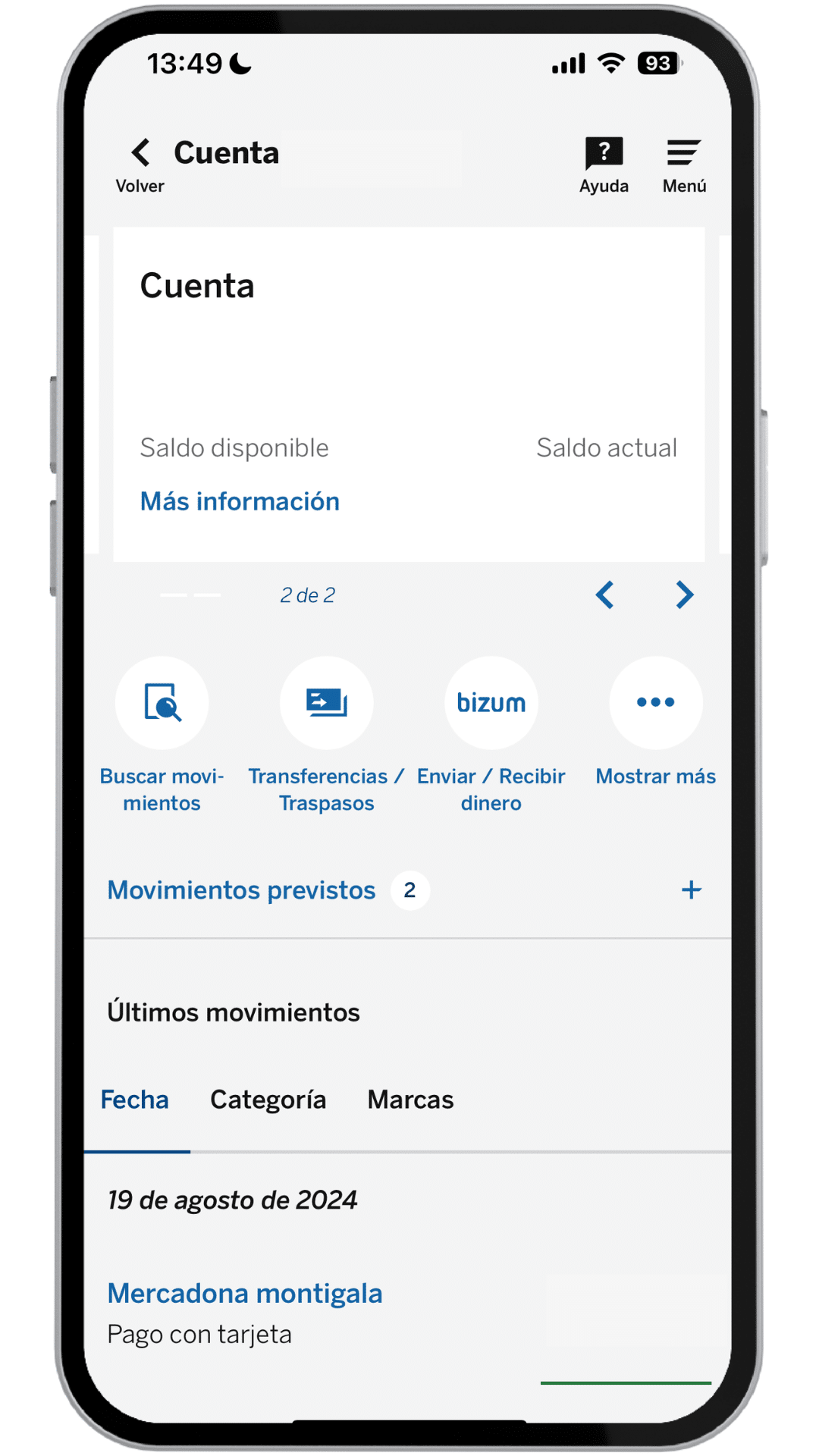Open Bizum Enviar / Recibir dinero
This screenshot has width=819, height=1456.
coord(491,703)
